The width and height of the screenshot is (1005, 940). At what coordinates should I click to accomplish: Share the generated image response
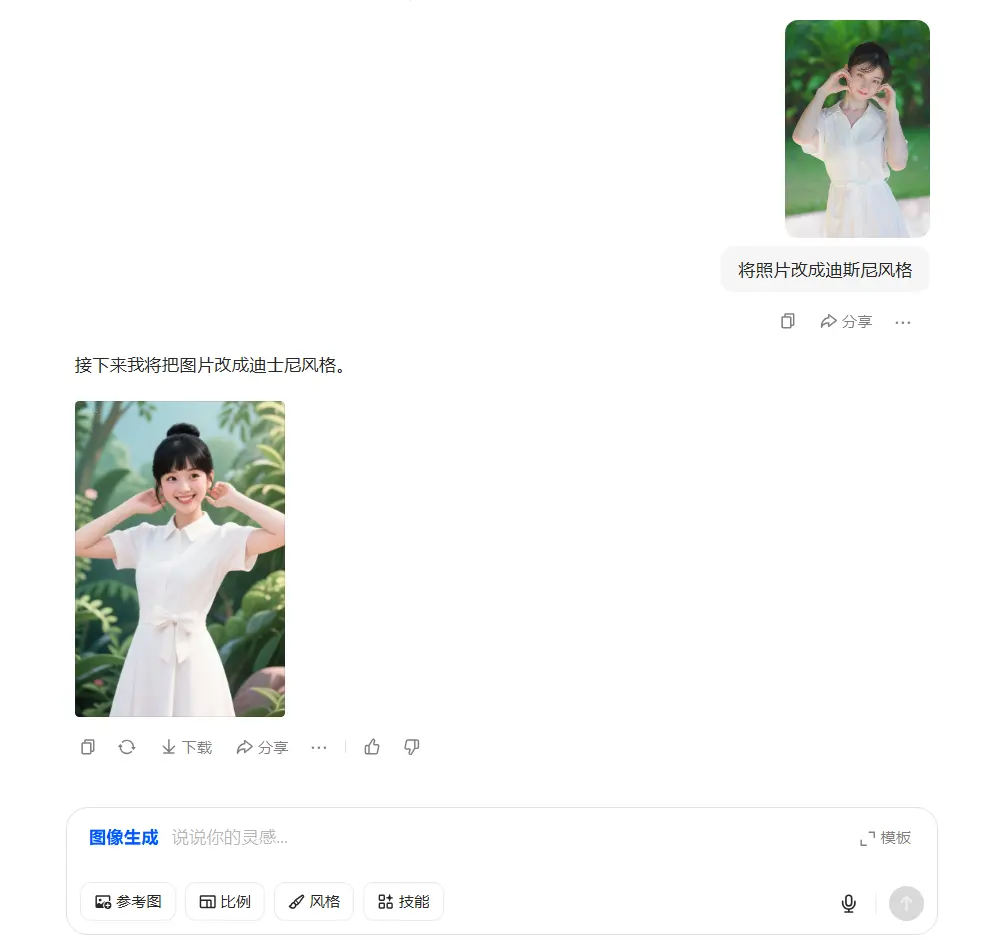[262, 747]
